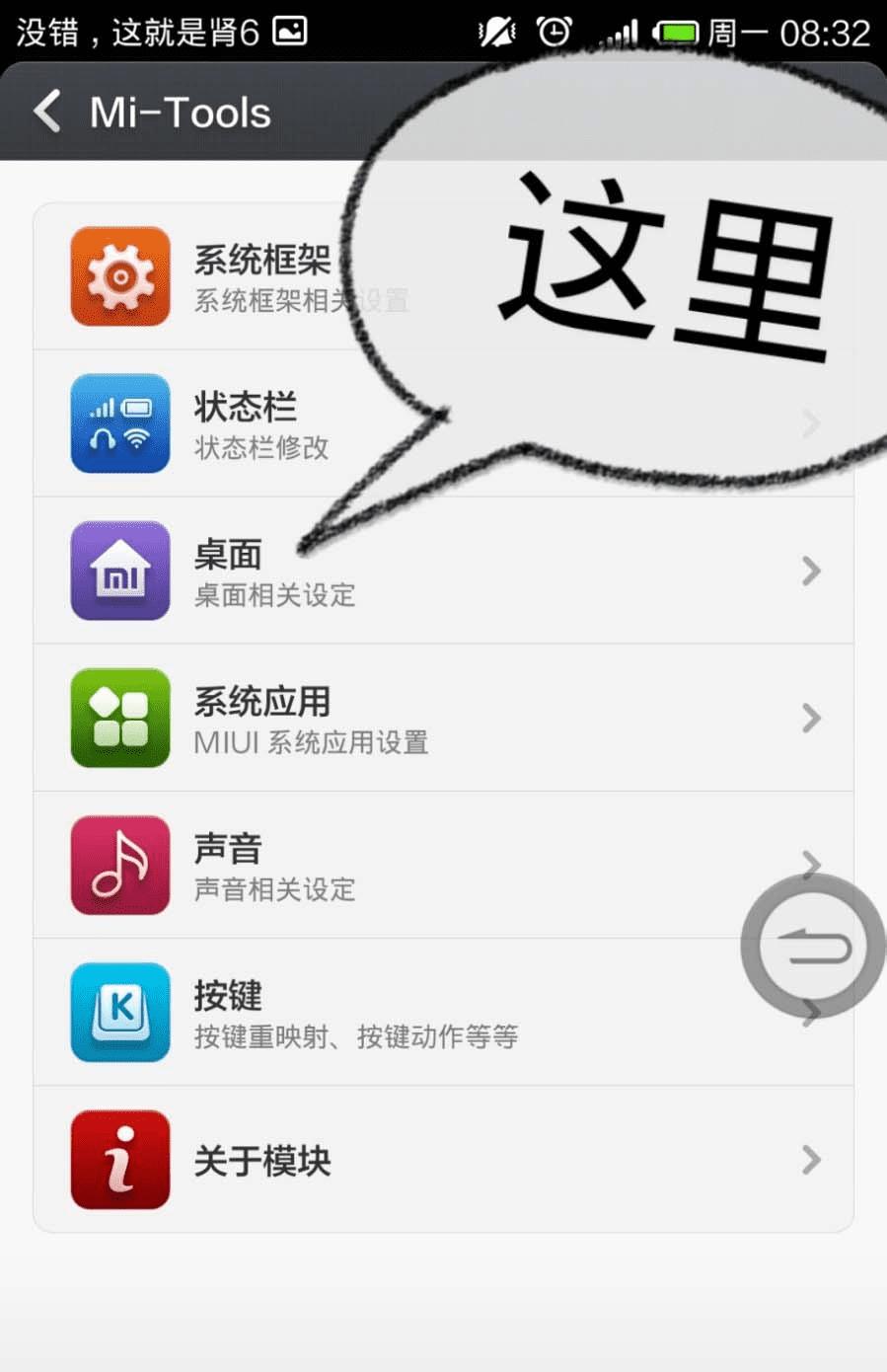Open 声音 related settings
Image resolution: width=887 pixels, height=1372 pixels.
click(x=395, y=865)
